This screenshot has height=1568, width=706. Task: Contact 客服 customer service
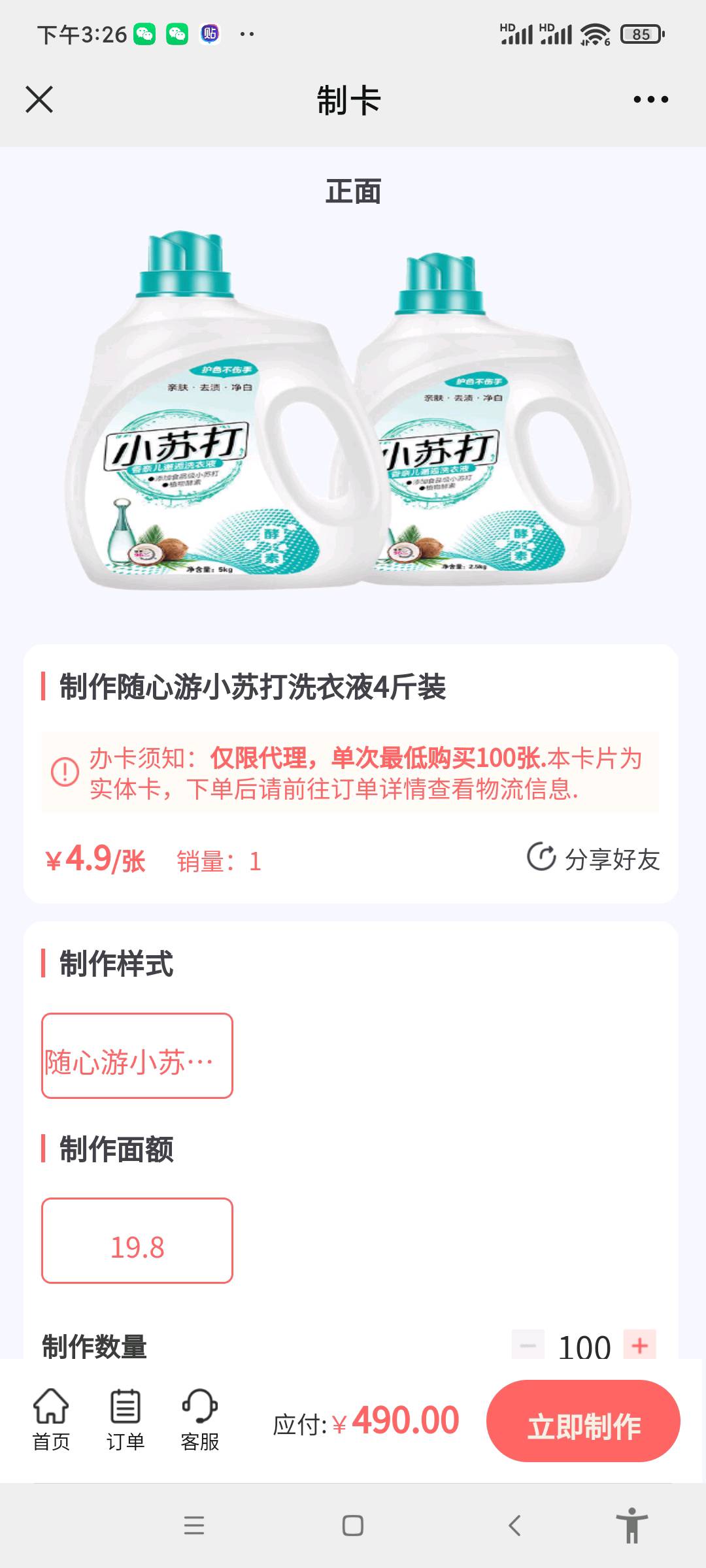point(199,1419)
